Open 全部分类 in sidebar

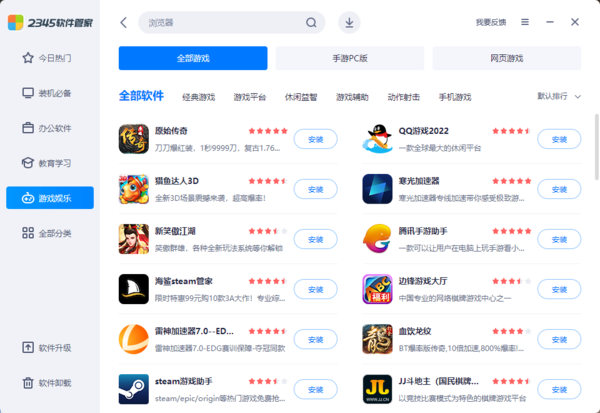[x=50, y=232]
